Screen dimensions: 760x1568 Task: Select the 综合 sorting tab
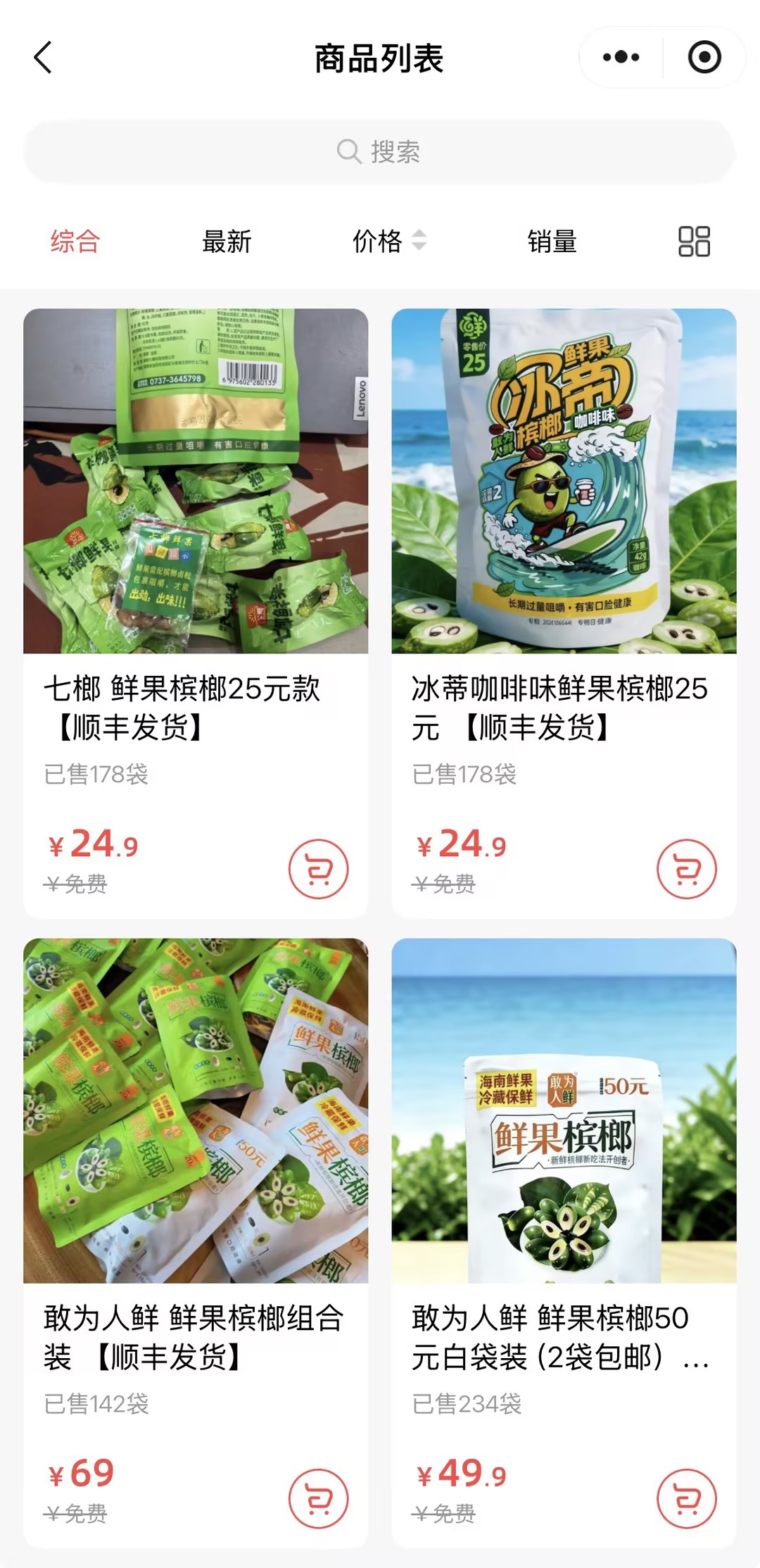click(x=75, y=242)
